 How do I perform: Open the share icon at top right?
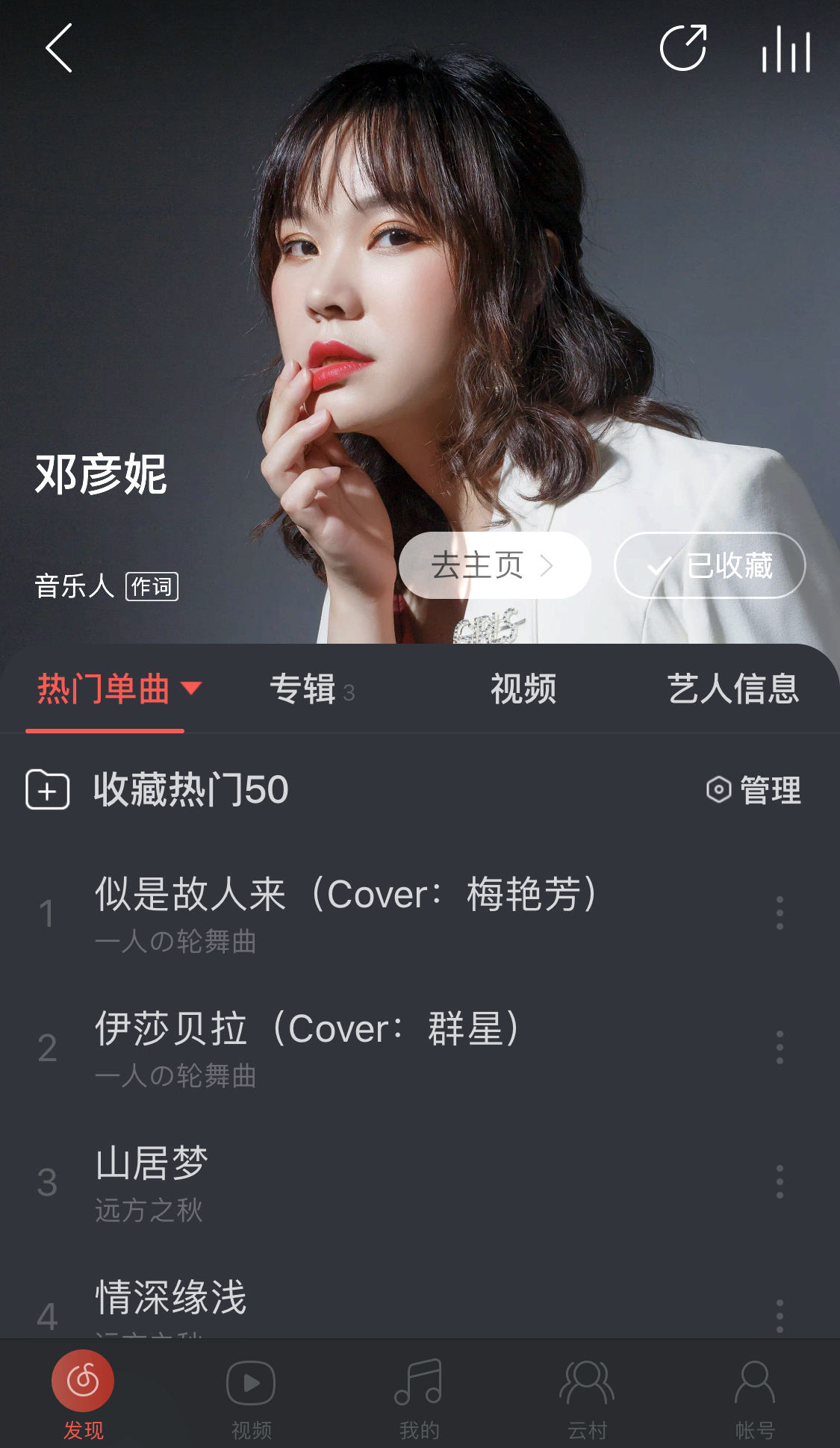coord(685,48)
